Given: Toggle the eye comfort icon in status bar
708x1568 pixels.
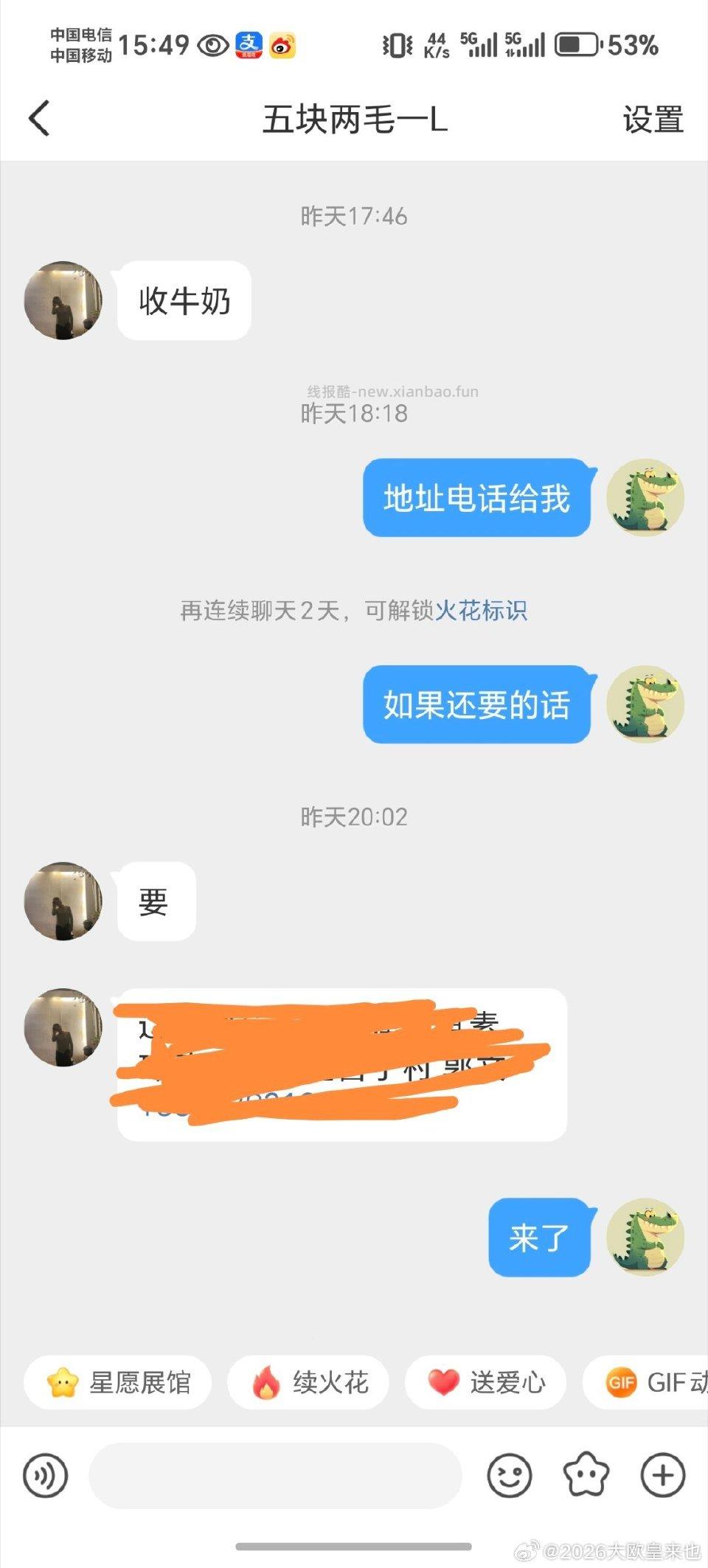Looking at the screenshot, I should coord(212,46).
